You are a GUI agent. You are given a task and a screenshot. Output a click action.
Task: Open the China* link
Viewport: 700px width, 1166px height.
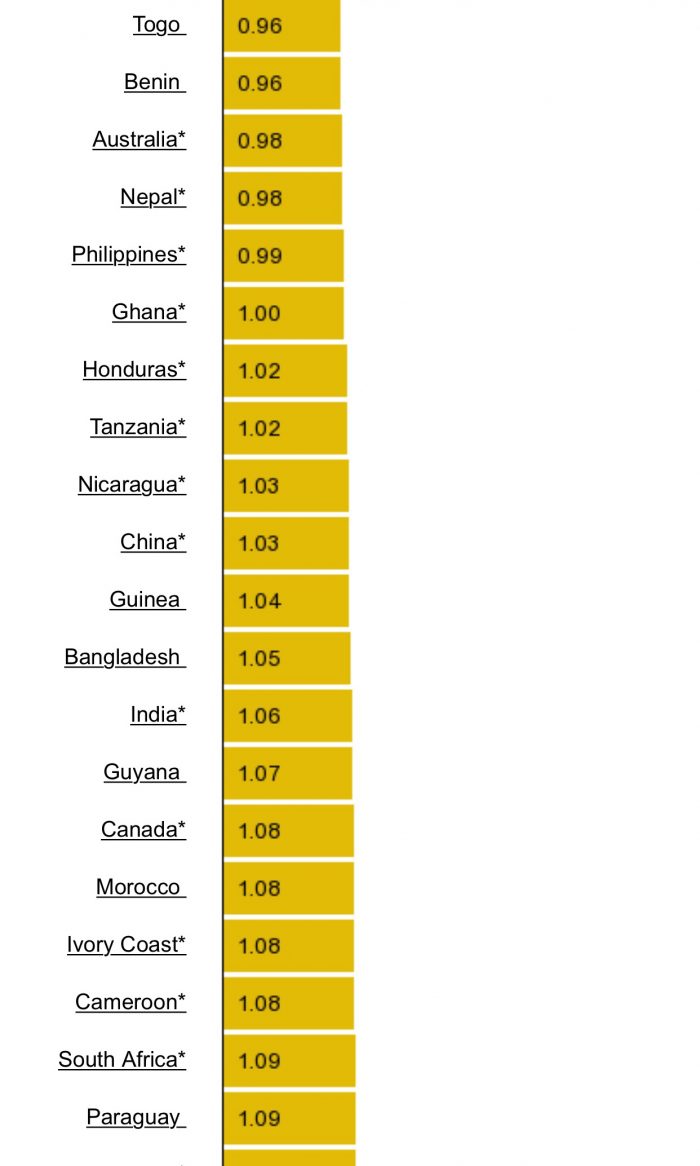point(153,541)
